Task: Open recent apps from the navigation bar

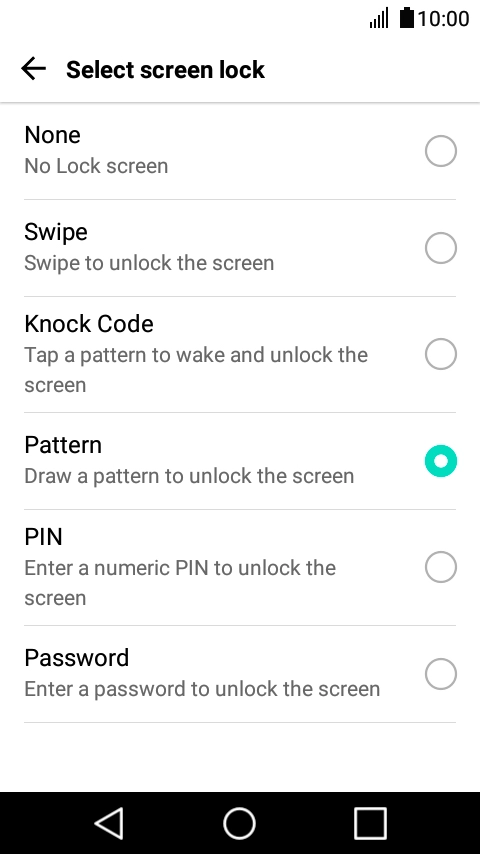Action: (x=370, y=823)
